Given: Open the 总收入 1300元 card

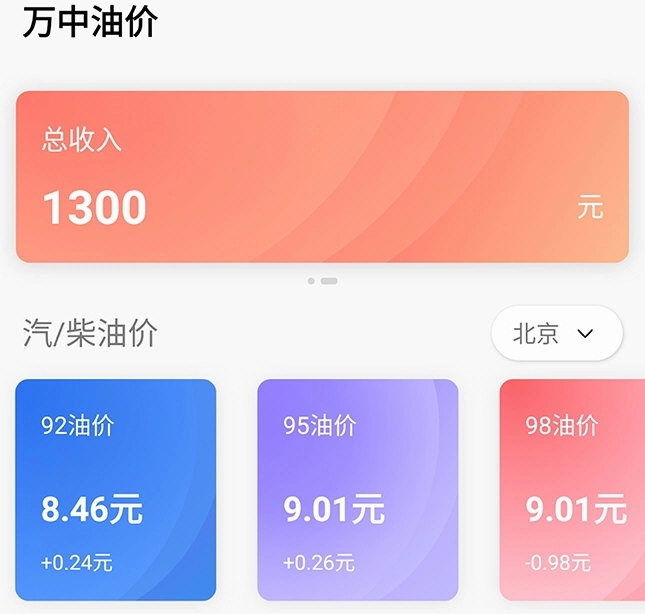Looking at the screenshot, I should pos(322,177).
